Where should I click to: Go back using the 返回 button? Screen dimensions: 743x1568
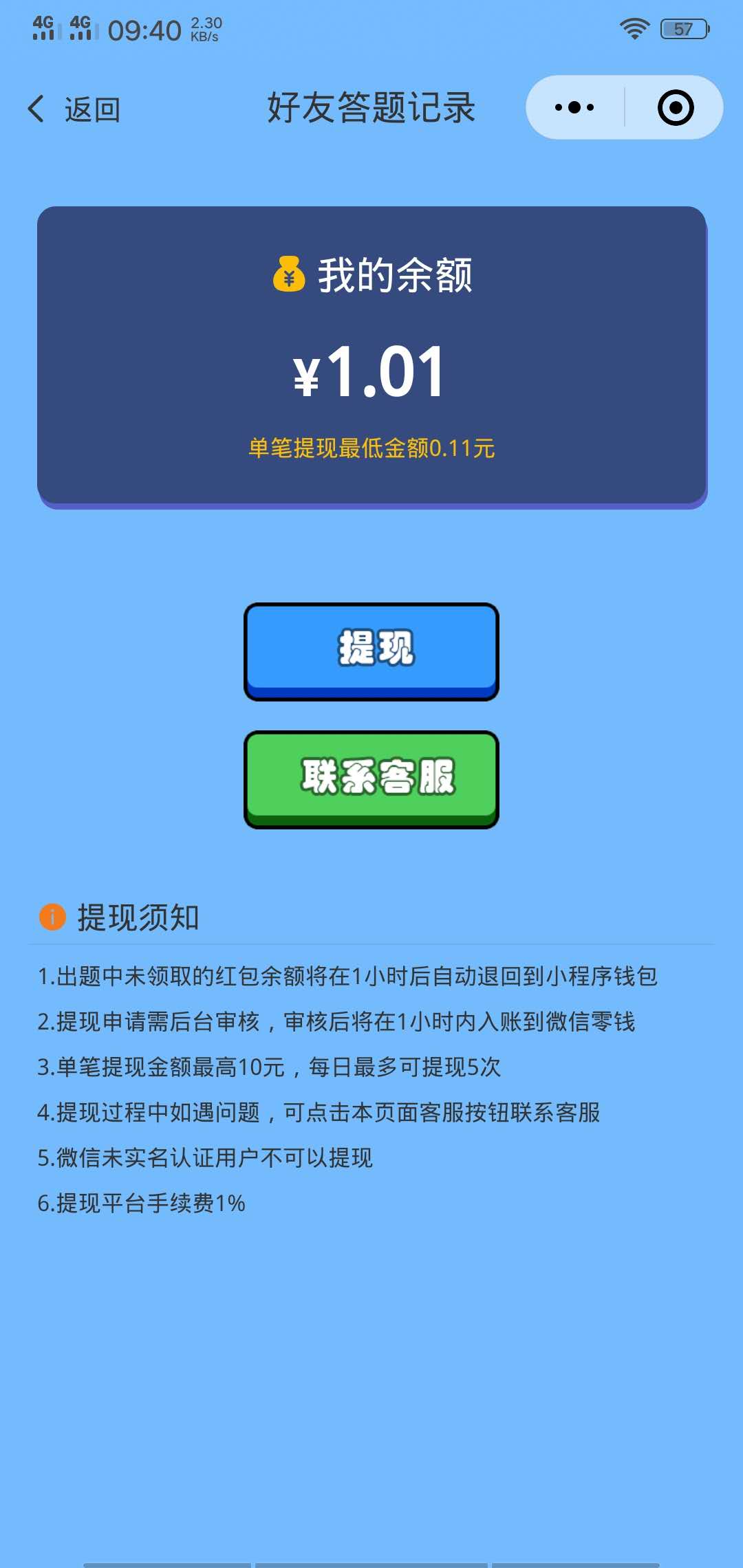point(74,109)
